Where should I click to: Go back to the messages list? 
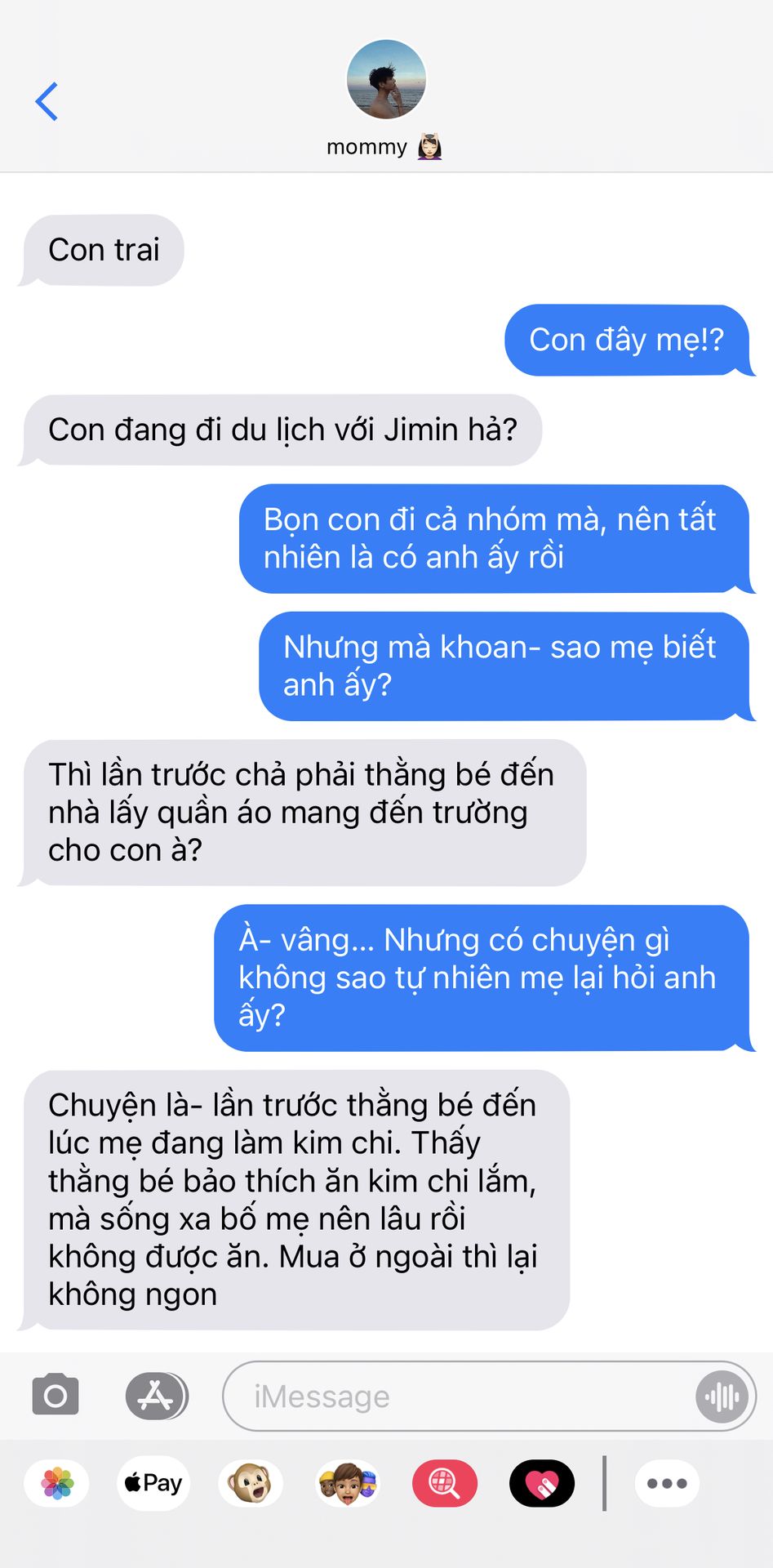pos(47,102)
